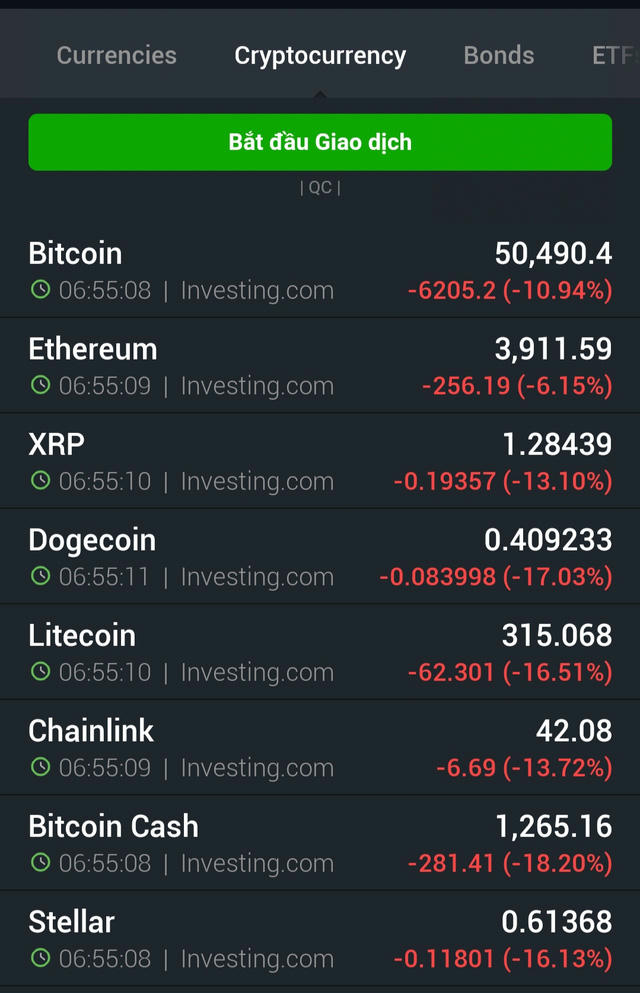View the XRP row
Viewport: 640px width, 993px height.
tap(320, 461)
